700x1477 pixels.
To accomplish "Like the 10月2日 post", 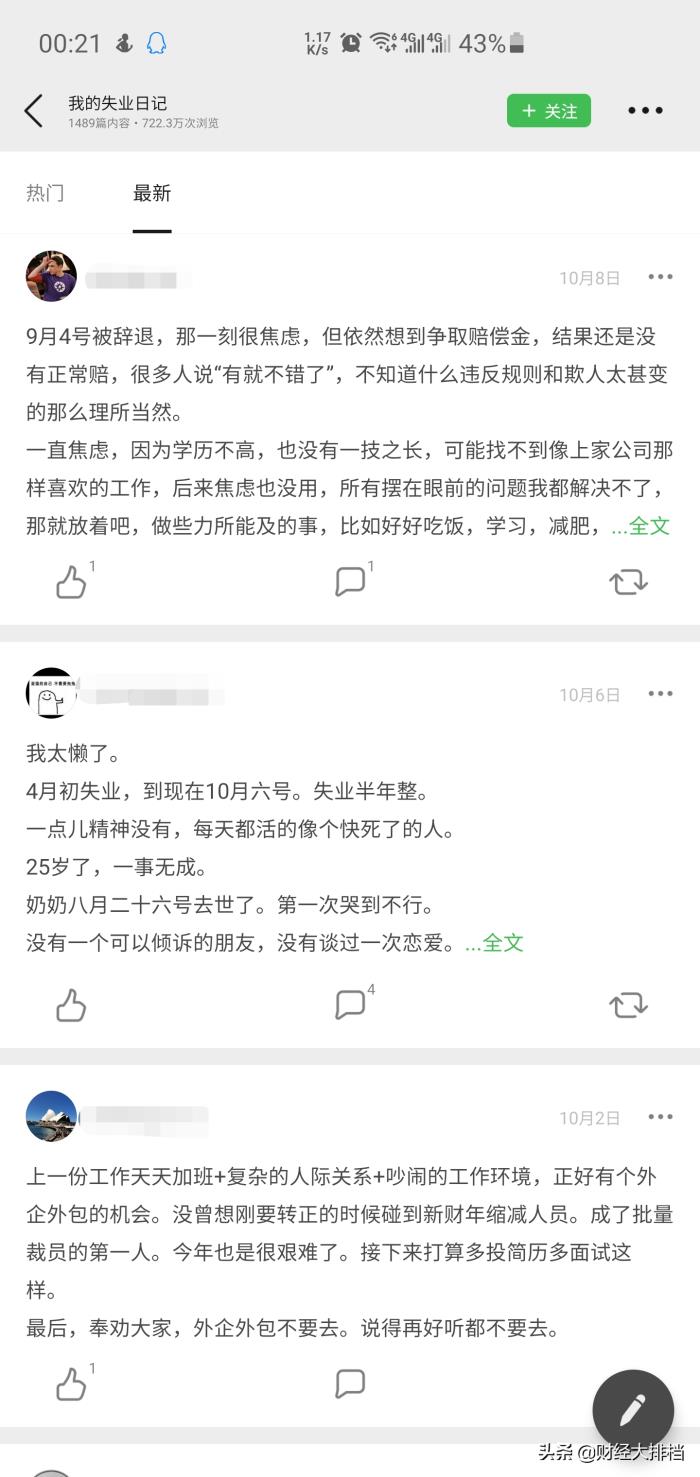I will [71, 1384].
